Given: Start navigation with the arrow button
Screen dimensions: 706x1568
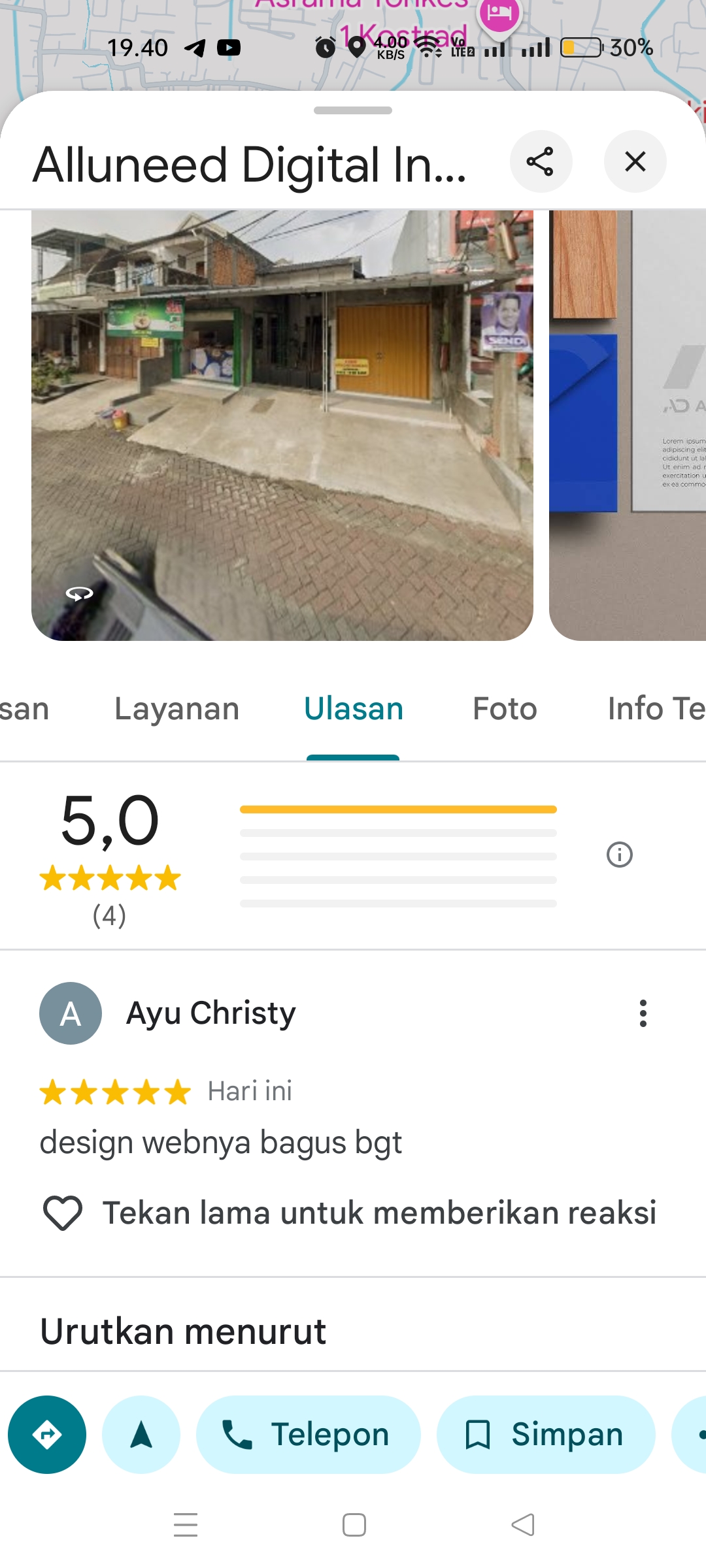Looking at the screenshot, I should (141, 1435).
